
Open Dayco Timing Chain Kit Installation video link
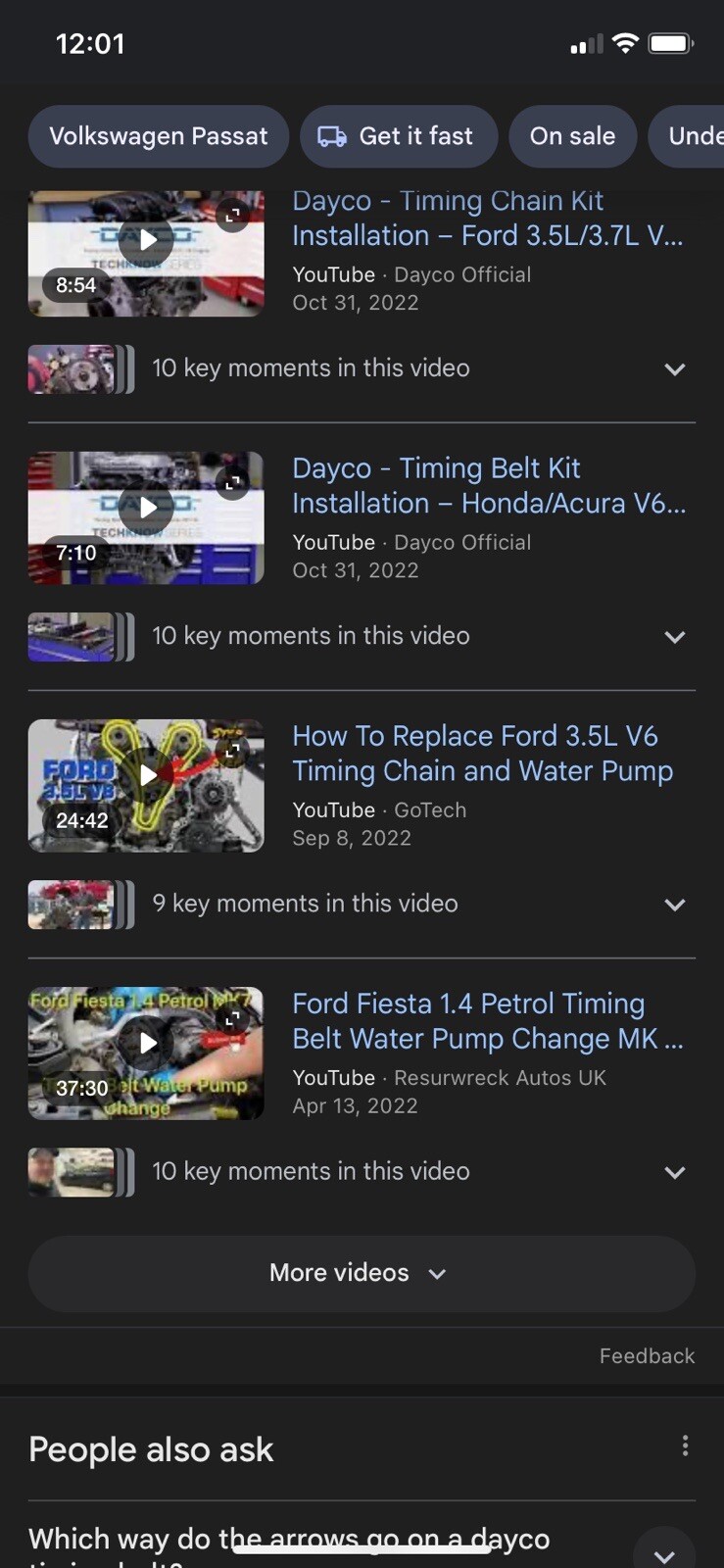click(487, 219)
